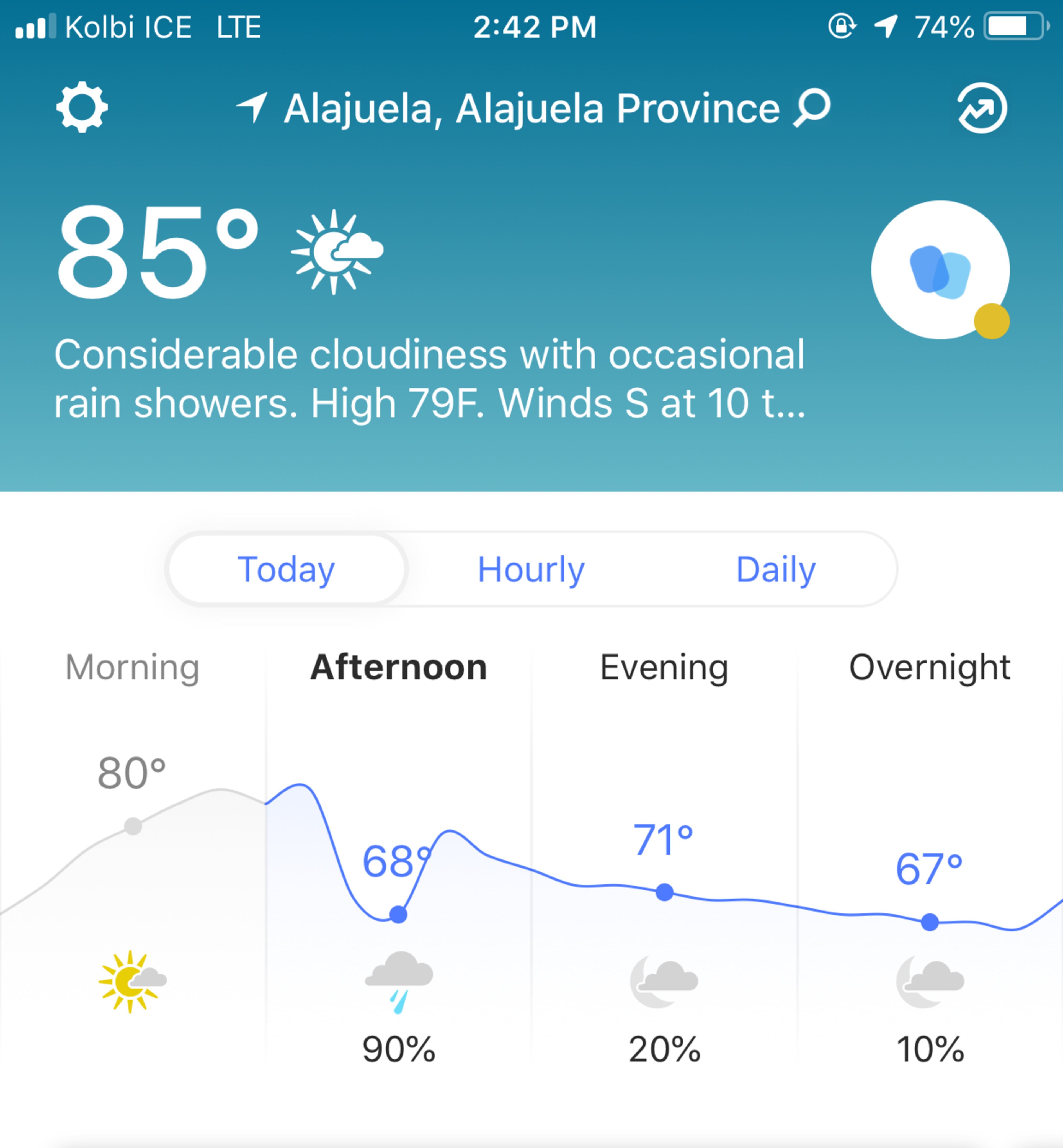
Task: Select the Today tab
Action: pos(287,569)
